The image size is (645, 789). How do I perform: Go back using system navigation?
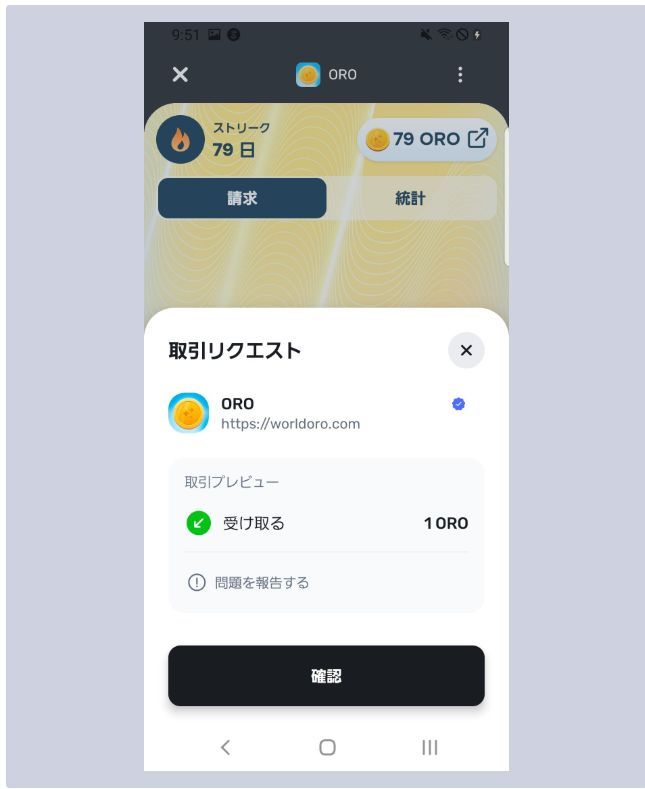(225, 747)
